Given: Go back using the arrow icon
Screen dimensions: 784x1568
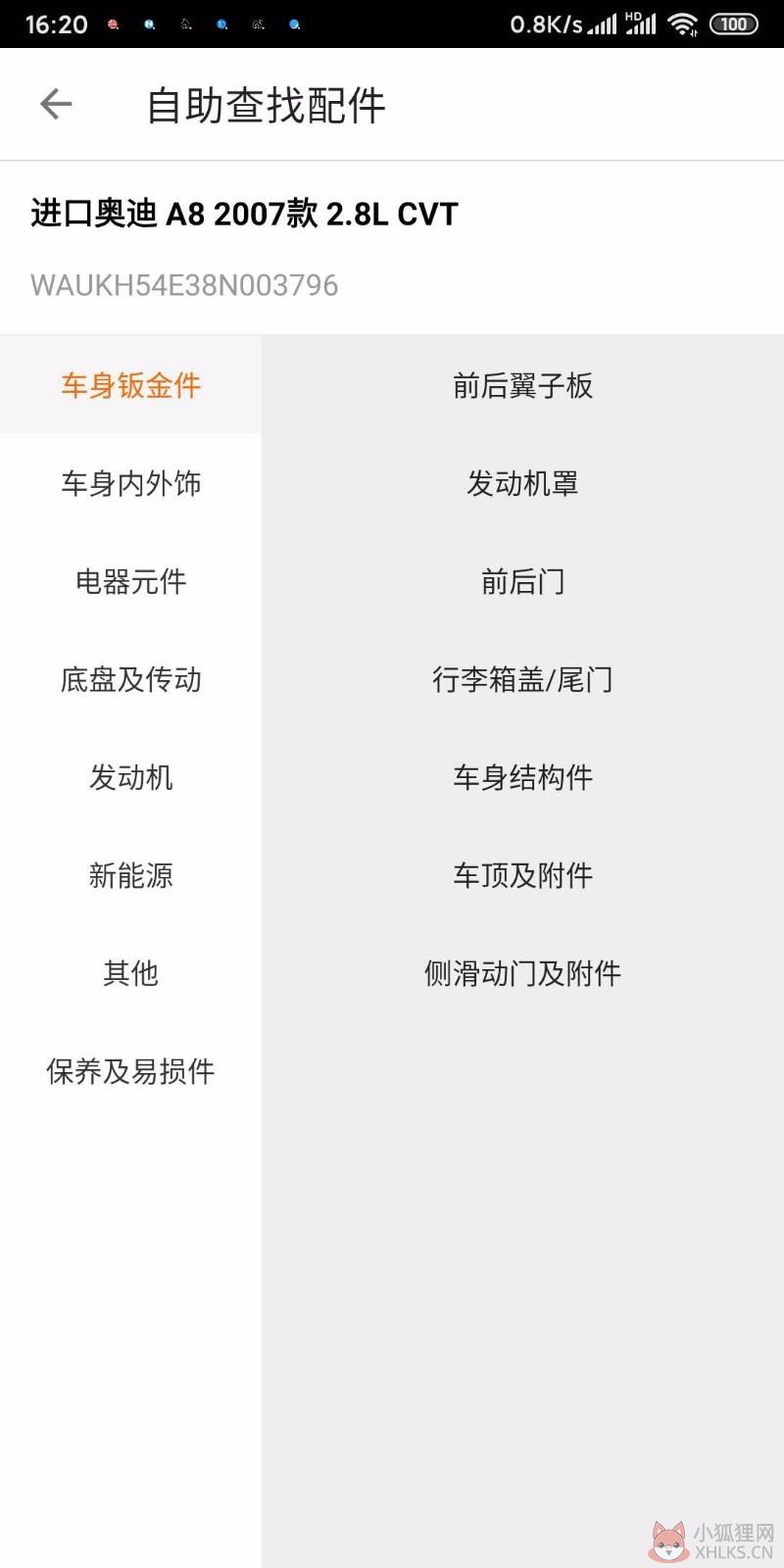Looking at the screenshot, I should point(56,104).
